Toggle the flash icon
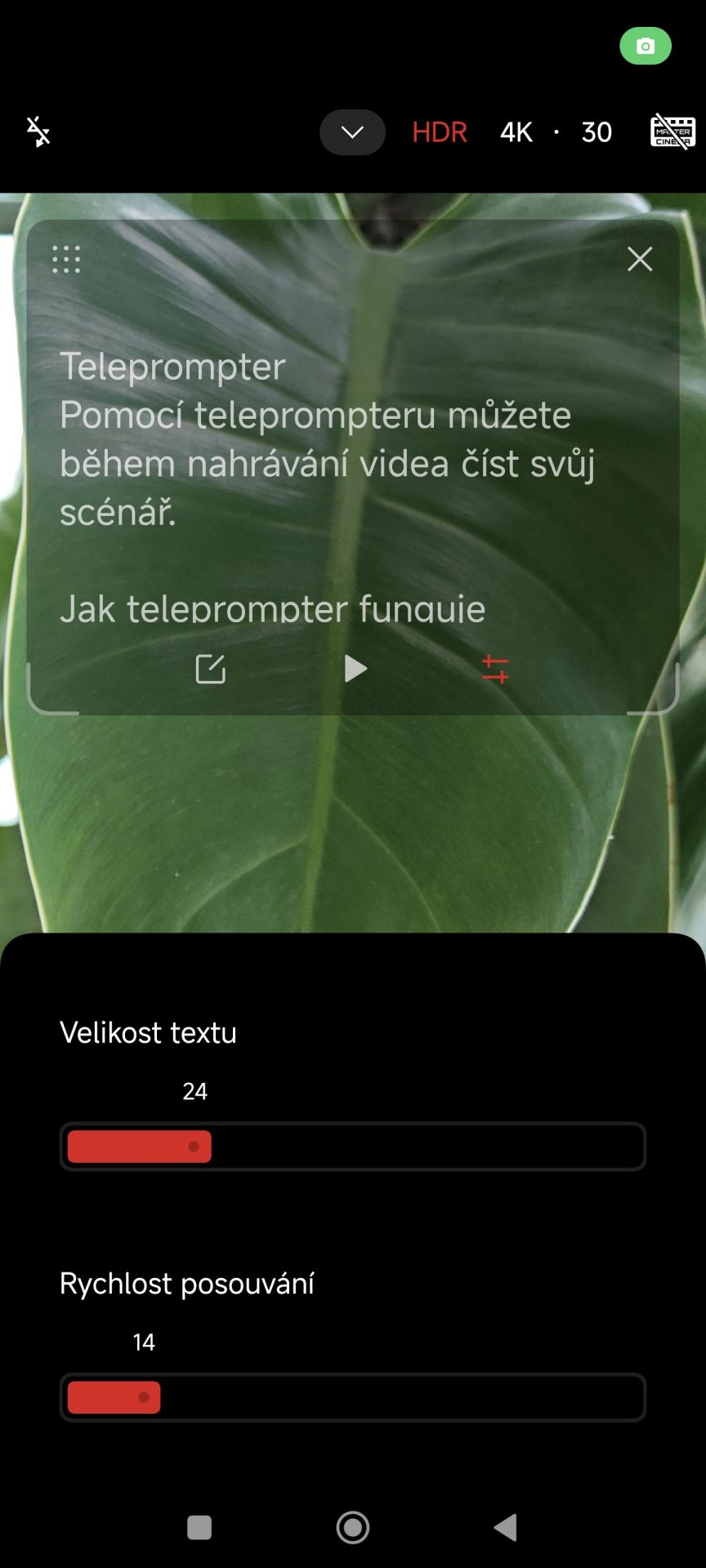Image resolution: width=706 pixels, height=1568 pixels. click(x=38, y=131)
